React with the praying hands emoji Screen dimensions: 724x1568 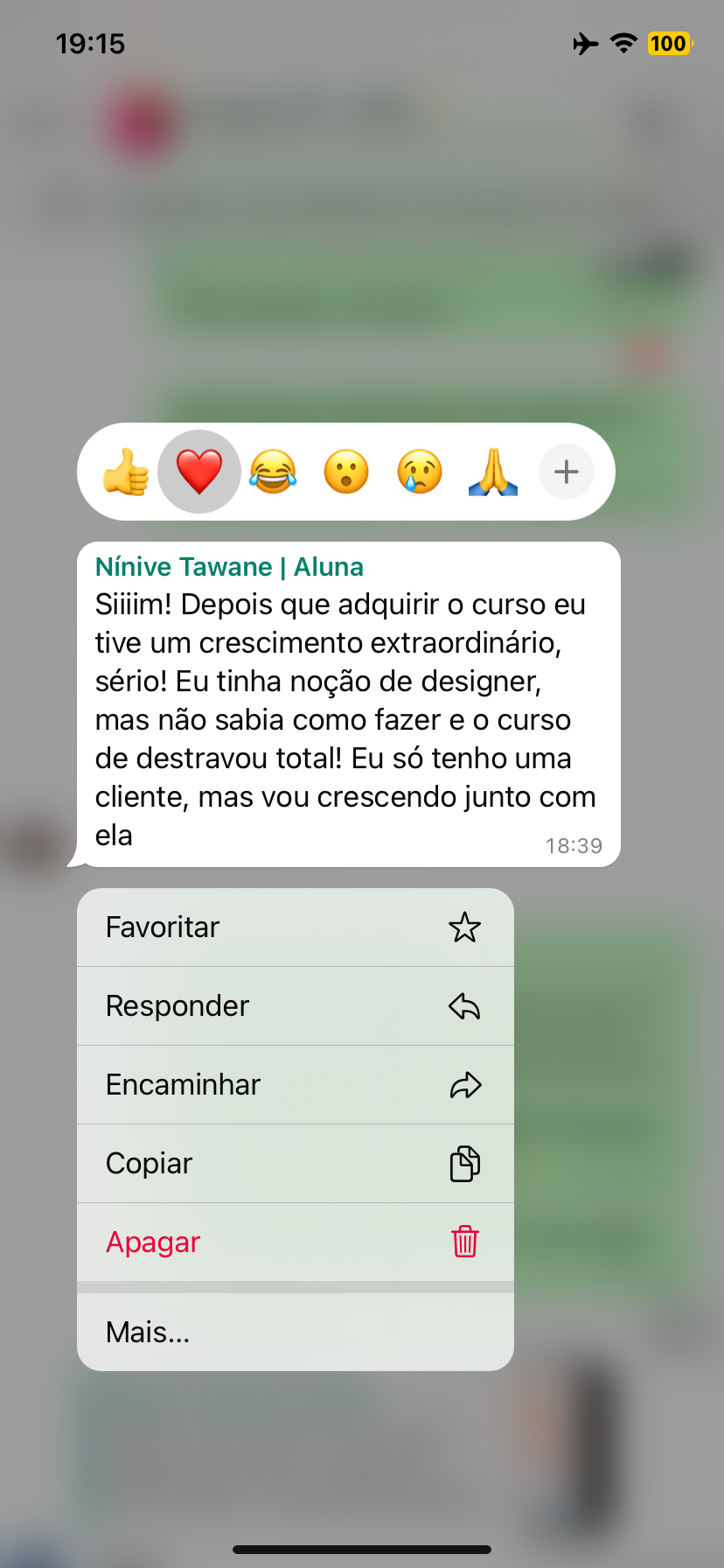click(x=493, y=472)
